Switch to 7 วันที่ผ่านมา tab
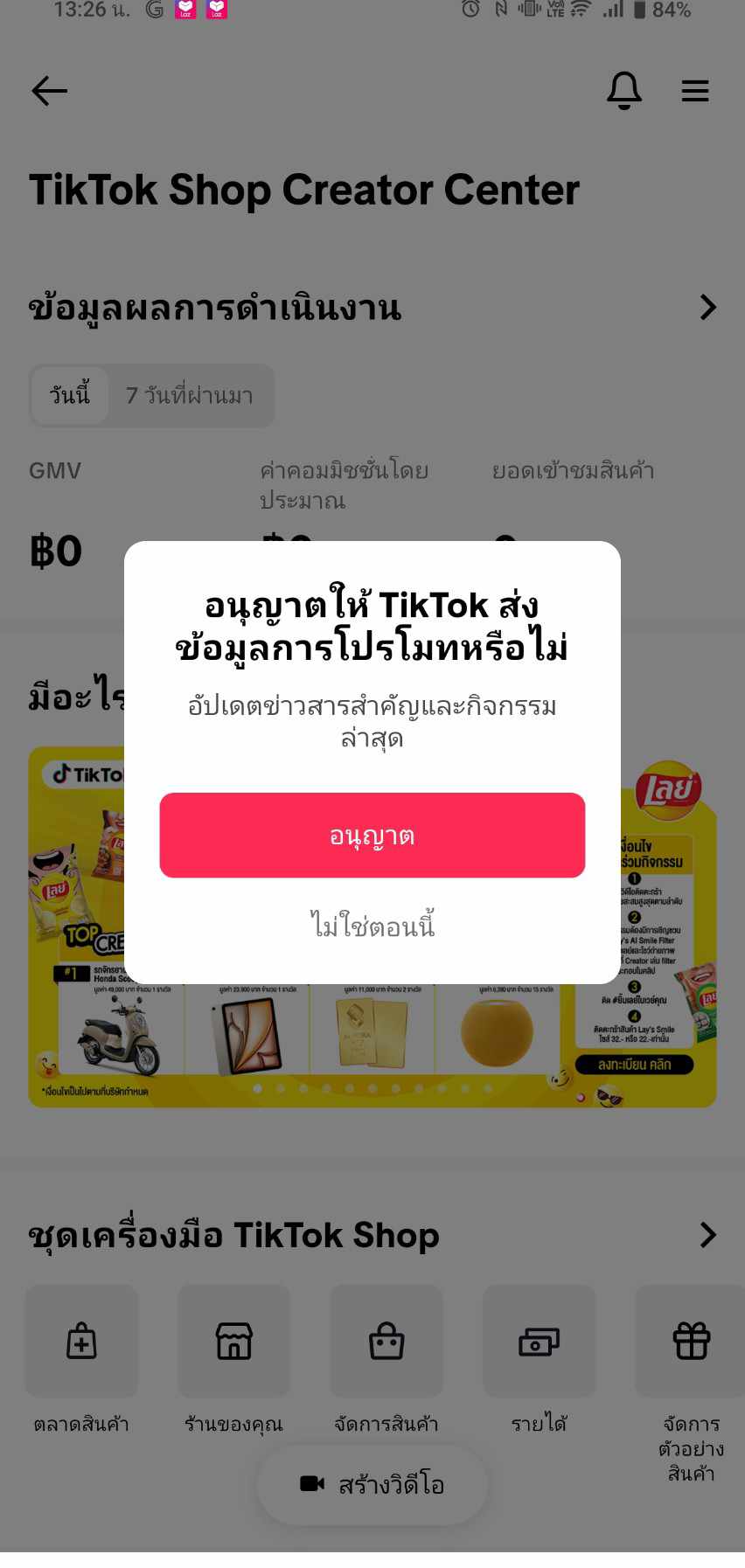 pos(190,396)
